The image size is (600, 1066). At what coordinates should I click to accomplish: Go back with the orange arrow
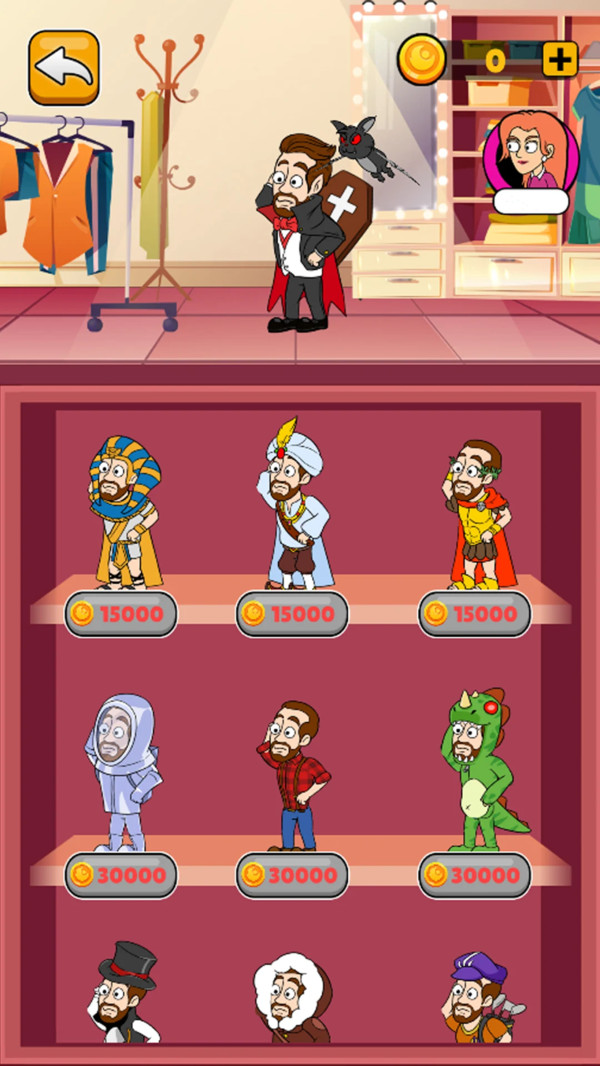(64, 68)
